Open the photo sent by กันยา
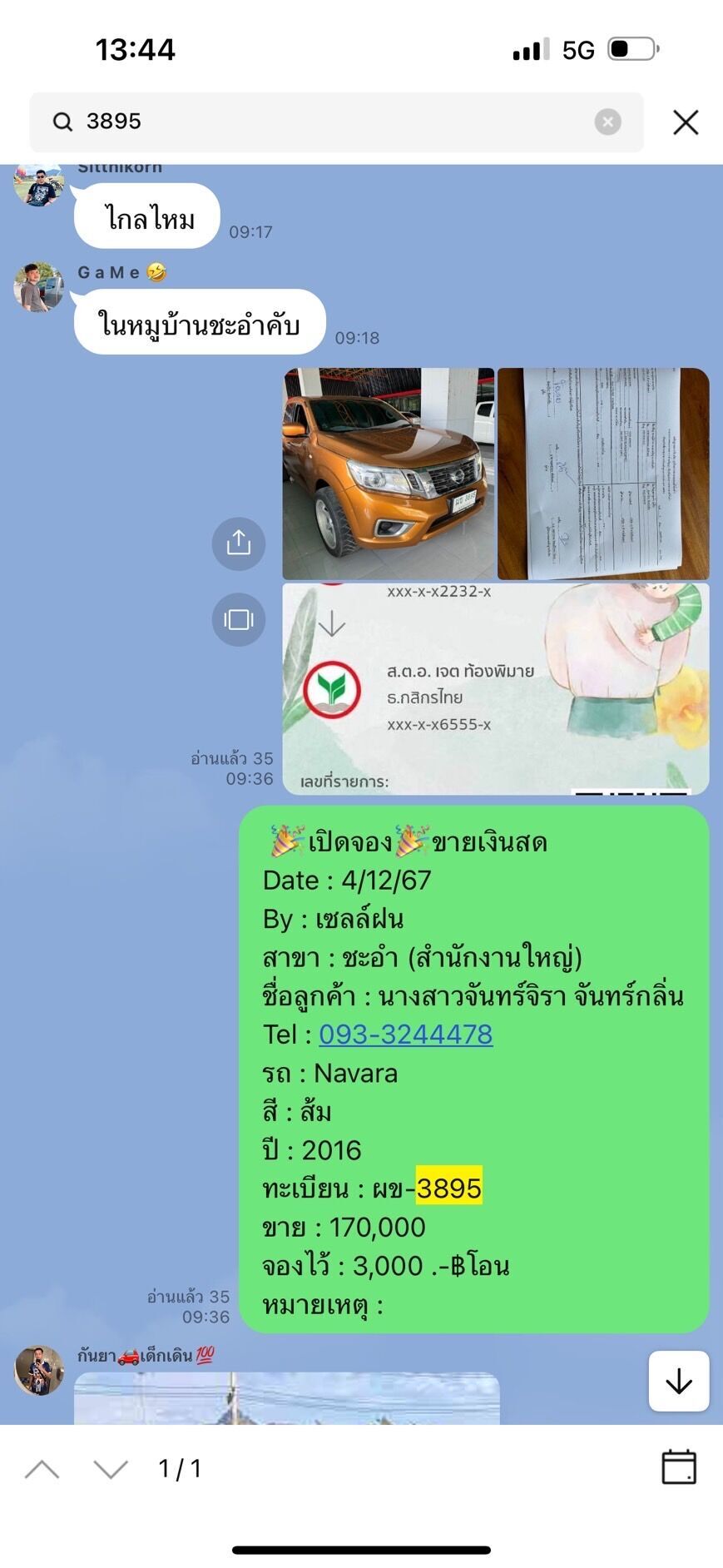723x1568 pixels. coord(287,1398)
